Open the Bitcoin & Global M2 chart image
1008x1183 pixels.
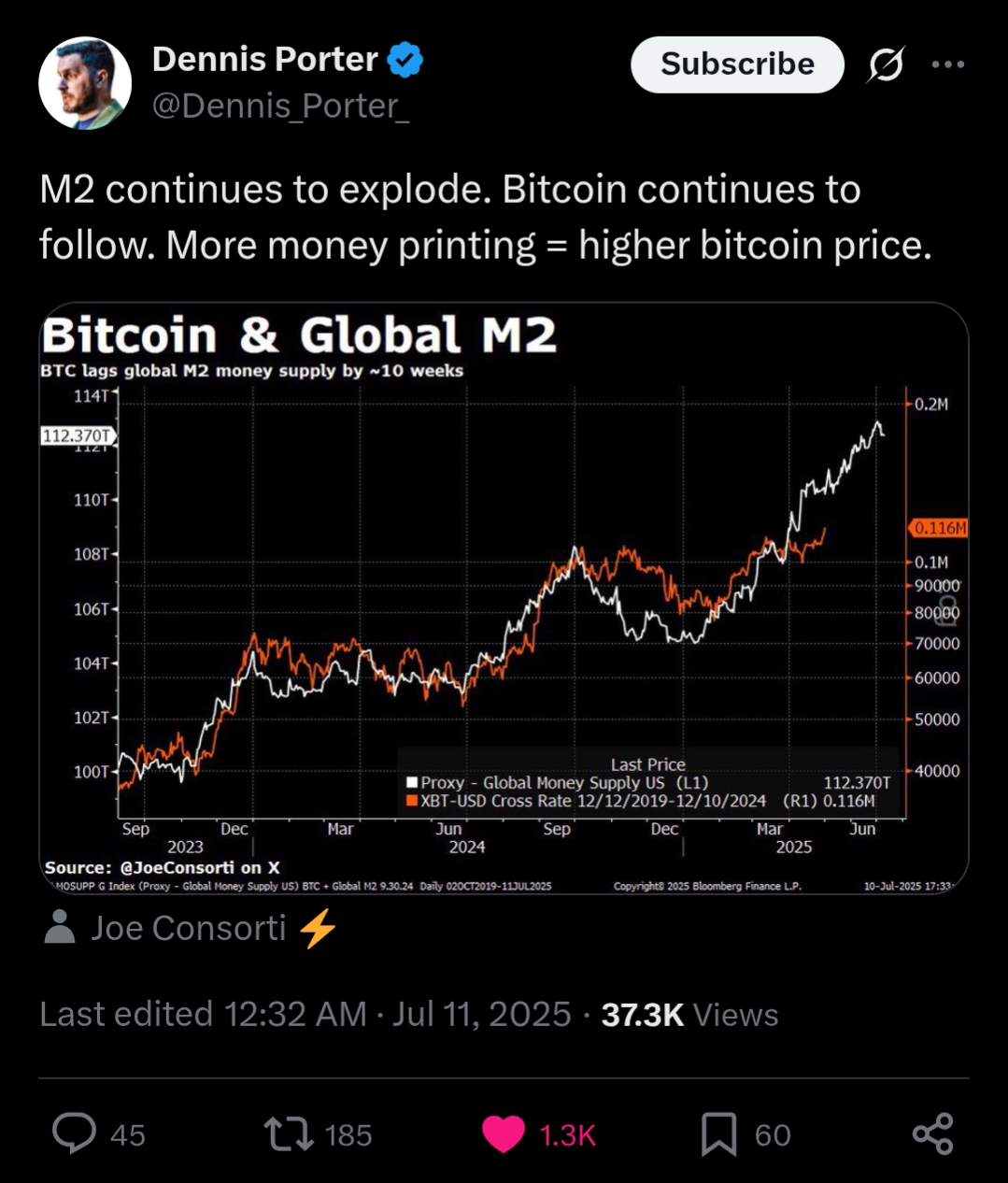point(504,598)
